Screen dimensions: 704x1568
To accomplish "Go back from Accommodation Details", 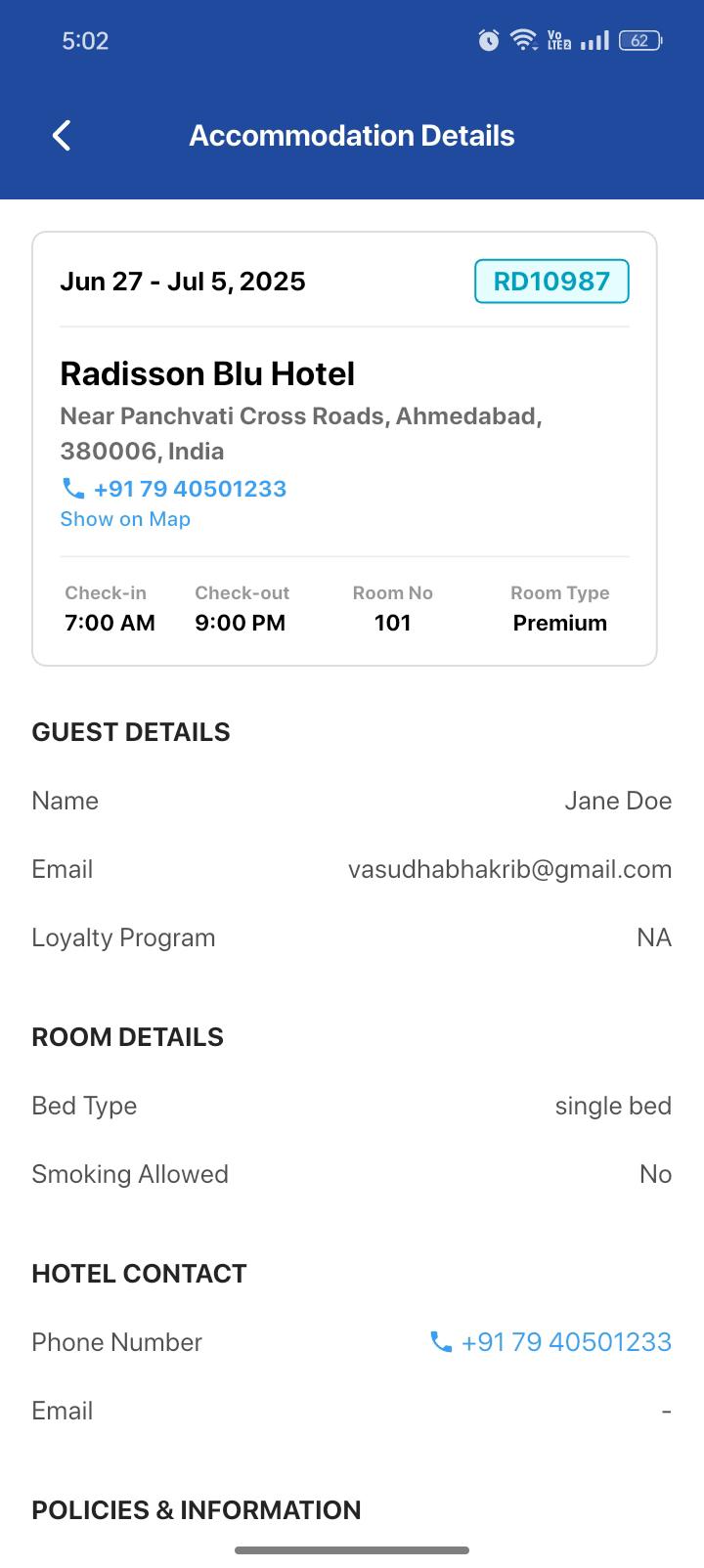I will coord(62,136).
